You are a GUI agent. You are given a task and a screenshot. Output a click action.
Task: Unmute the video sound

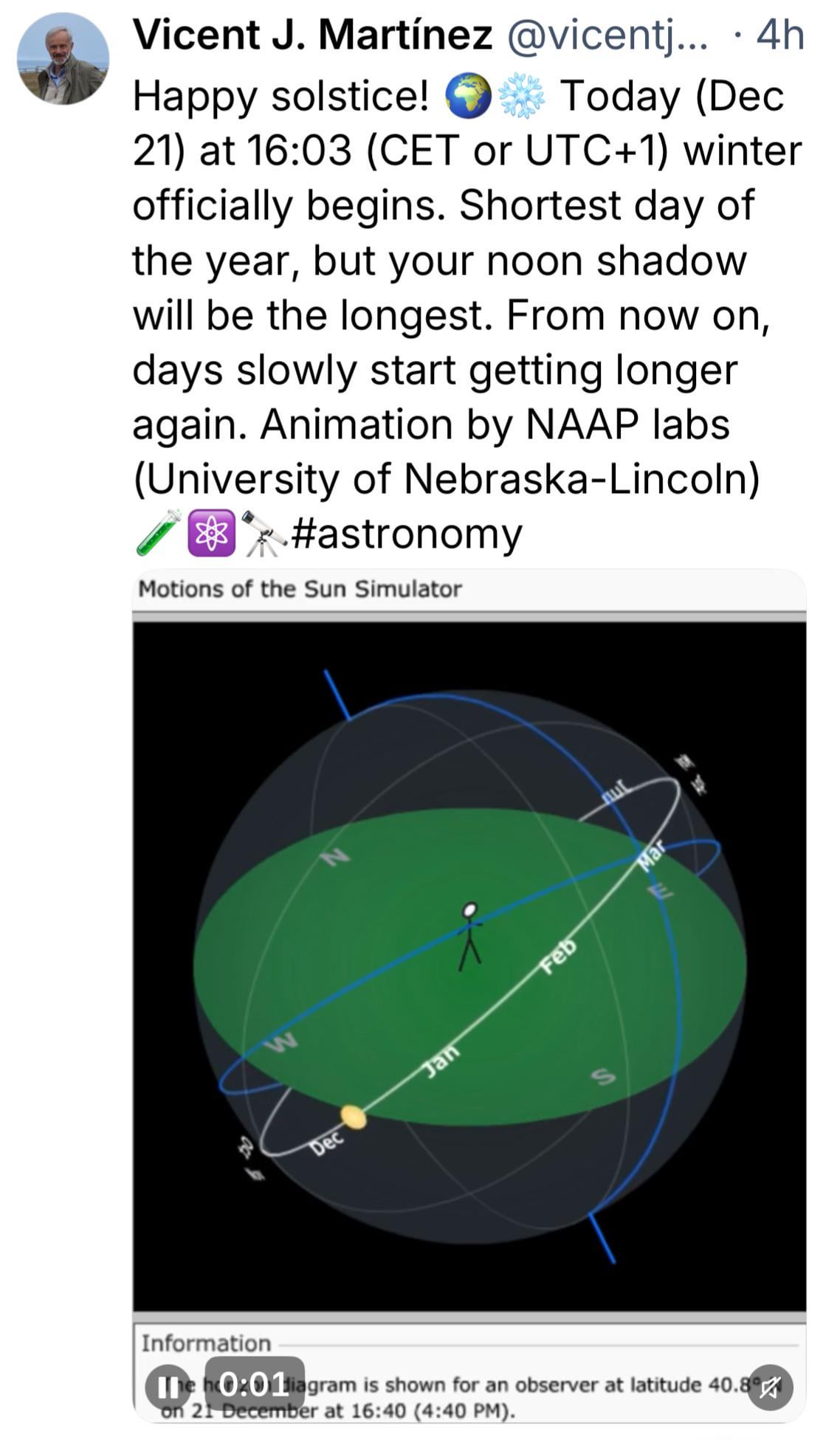coord(770,1388)
